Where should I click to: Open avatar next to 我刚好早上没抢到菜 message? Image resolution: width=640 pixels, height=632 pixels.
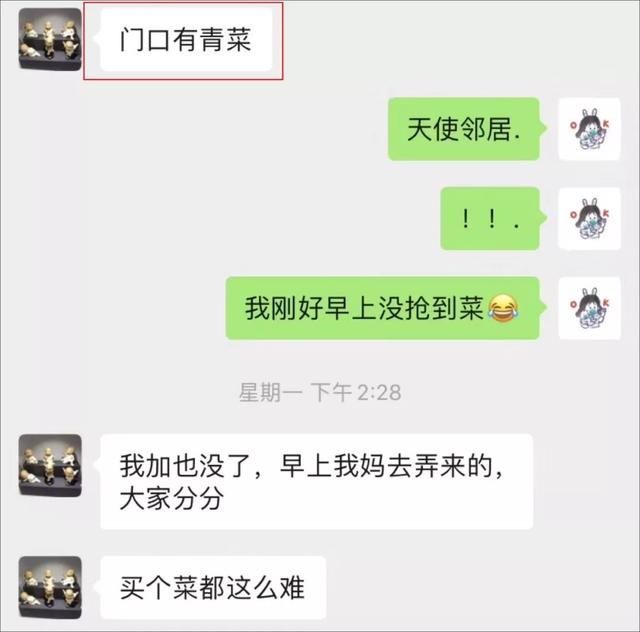coord(589,307)
